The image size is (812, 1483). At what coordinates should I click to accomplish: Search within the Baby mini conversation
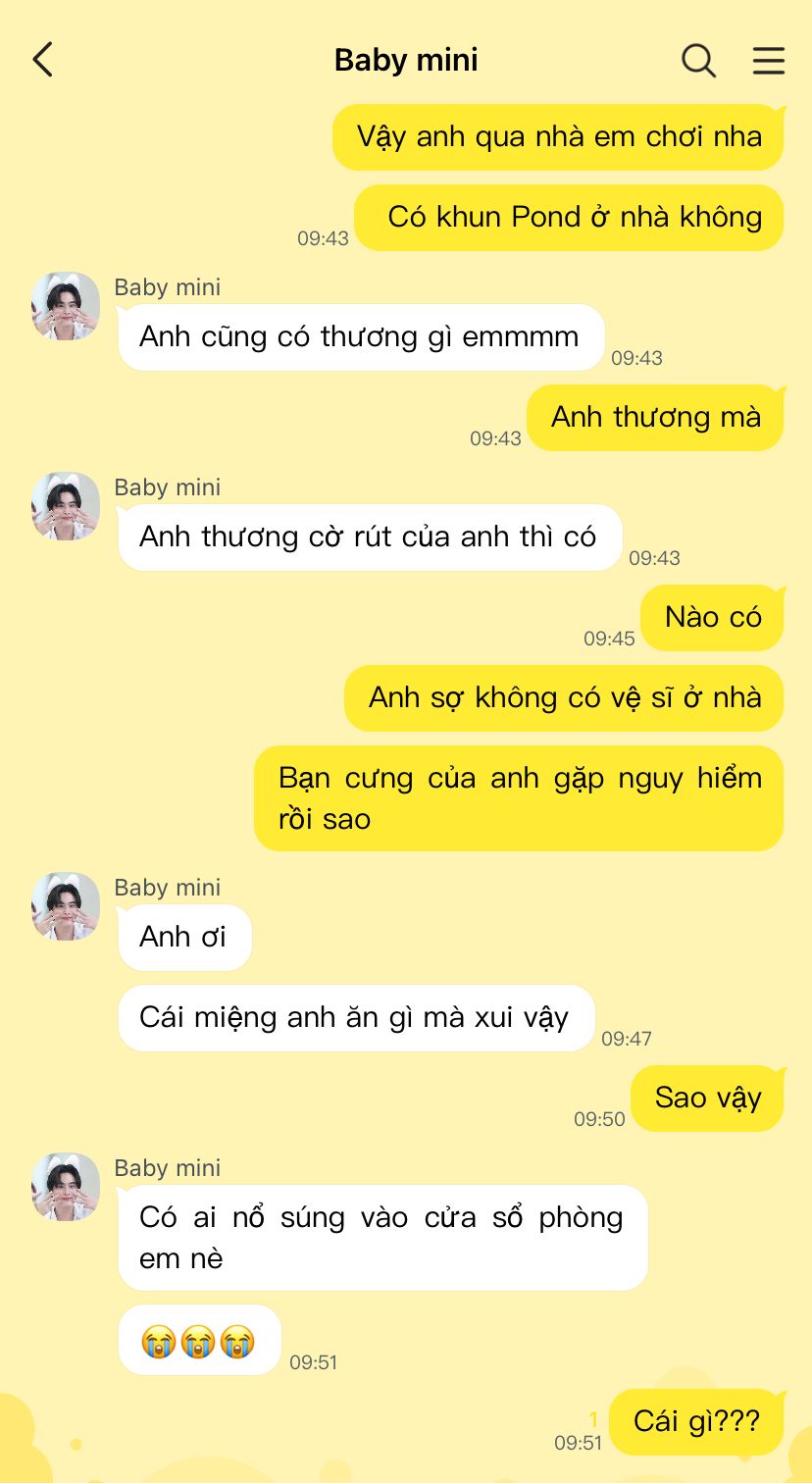698,60
